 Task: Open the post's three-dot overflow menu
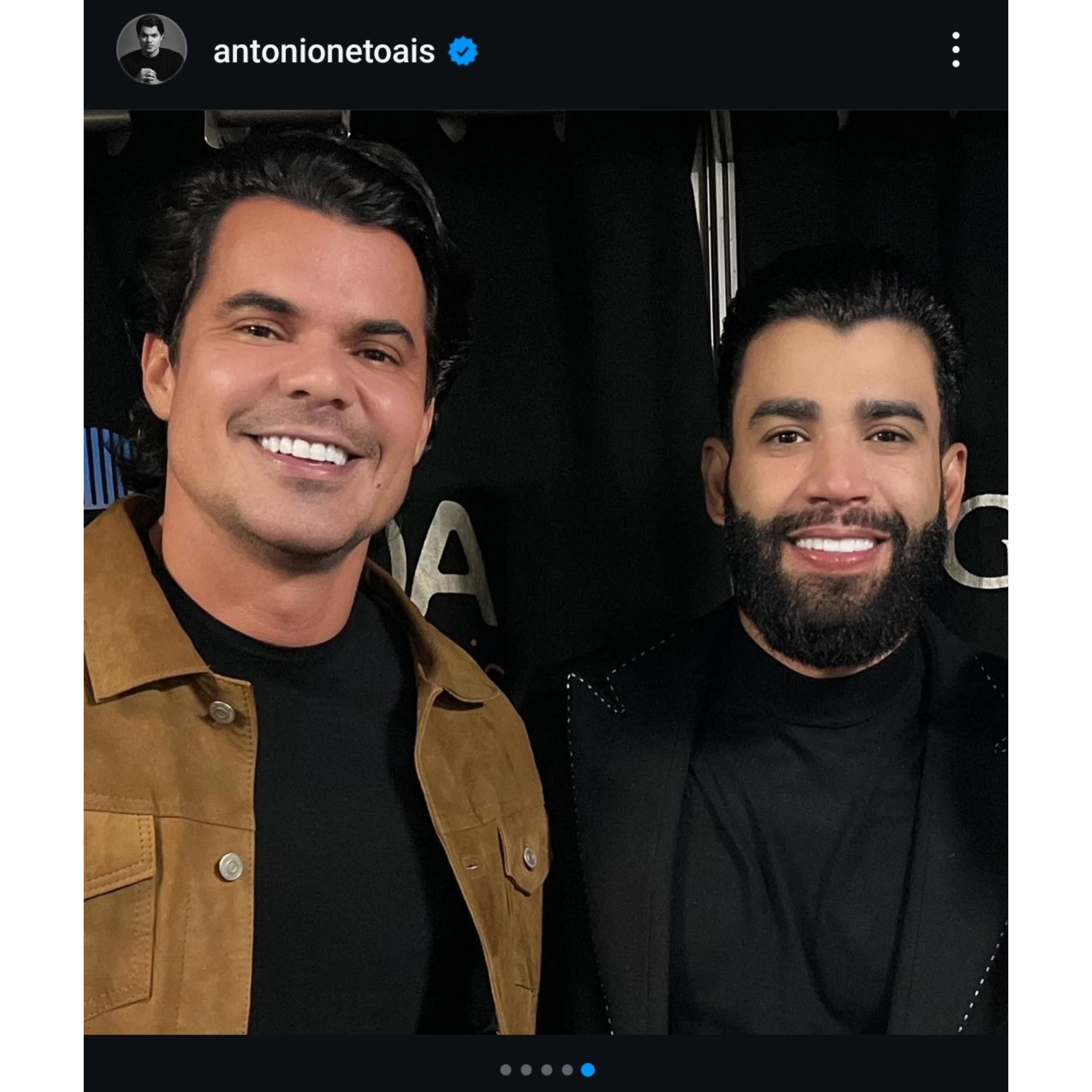(x=955, y=50)
